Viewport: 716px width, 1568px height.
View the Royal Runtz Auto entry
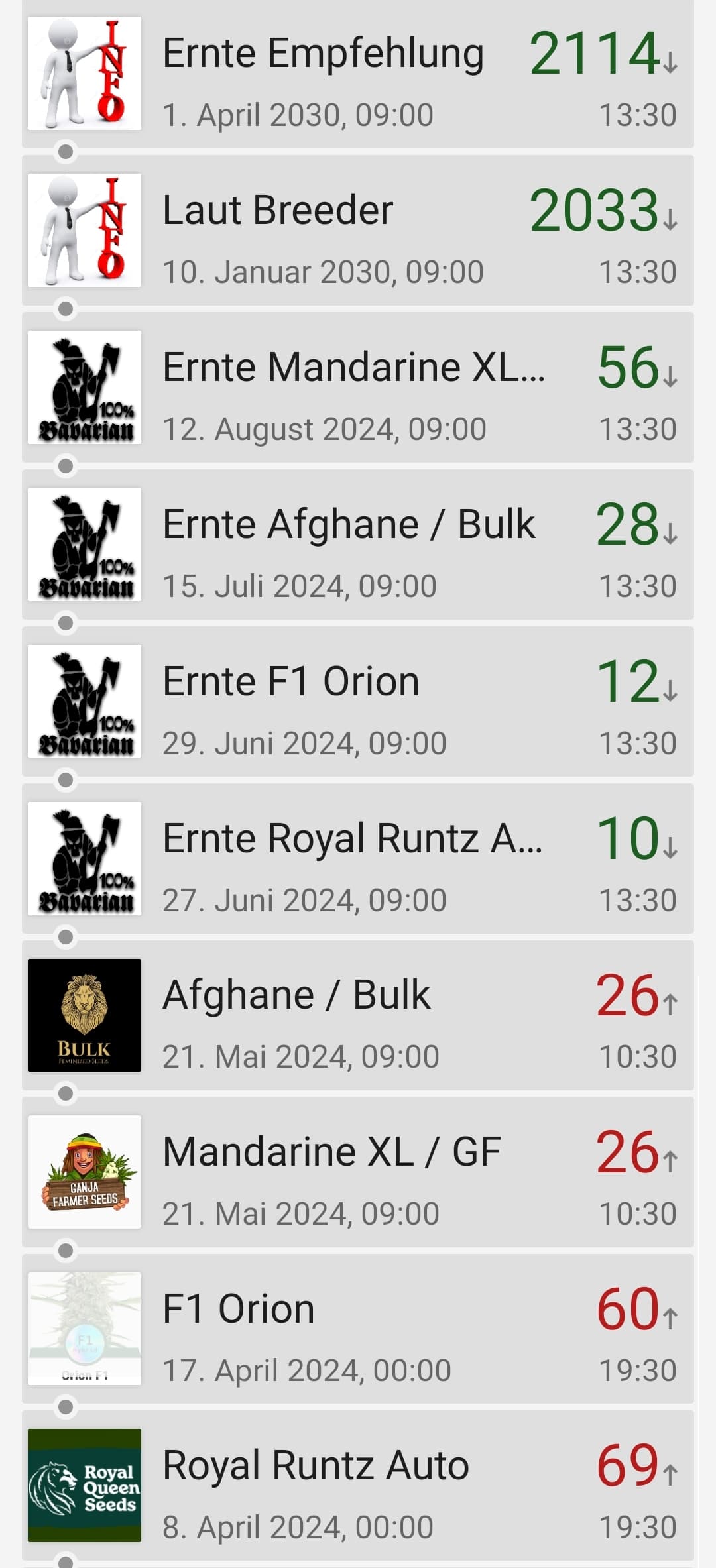coord(358,1485)
